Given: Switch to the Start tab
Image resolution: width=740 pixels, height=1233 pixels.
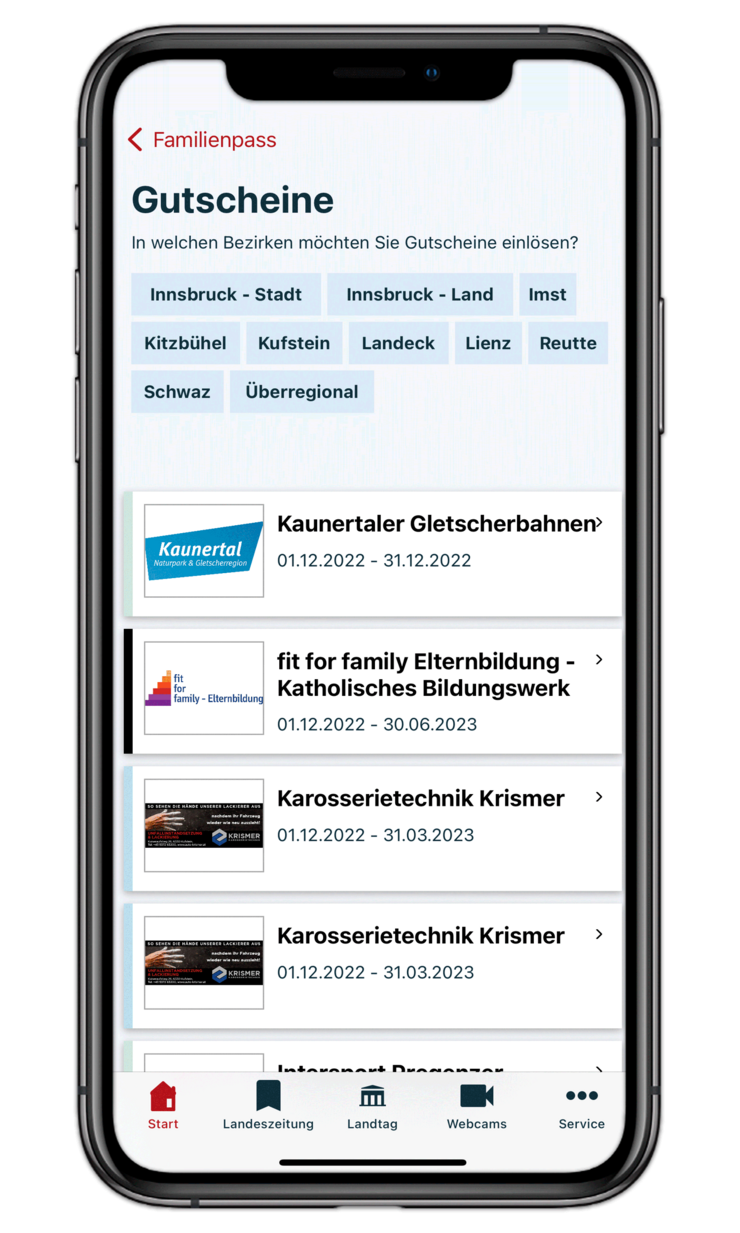Looking at the screenshot, I should coord(163,1106).
